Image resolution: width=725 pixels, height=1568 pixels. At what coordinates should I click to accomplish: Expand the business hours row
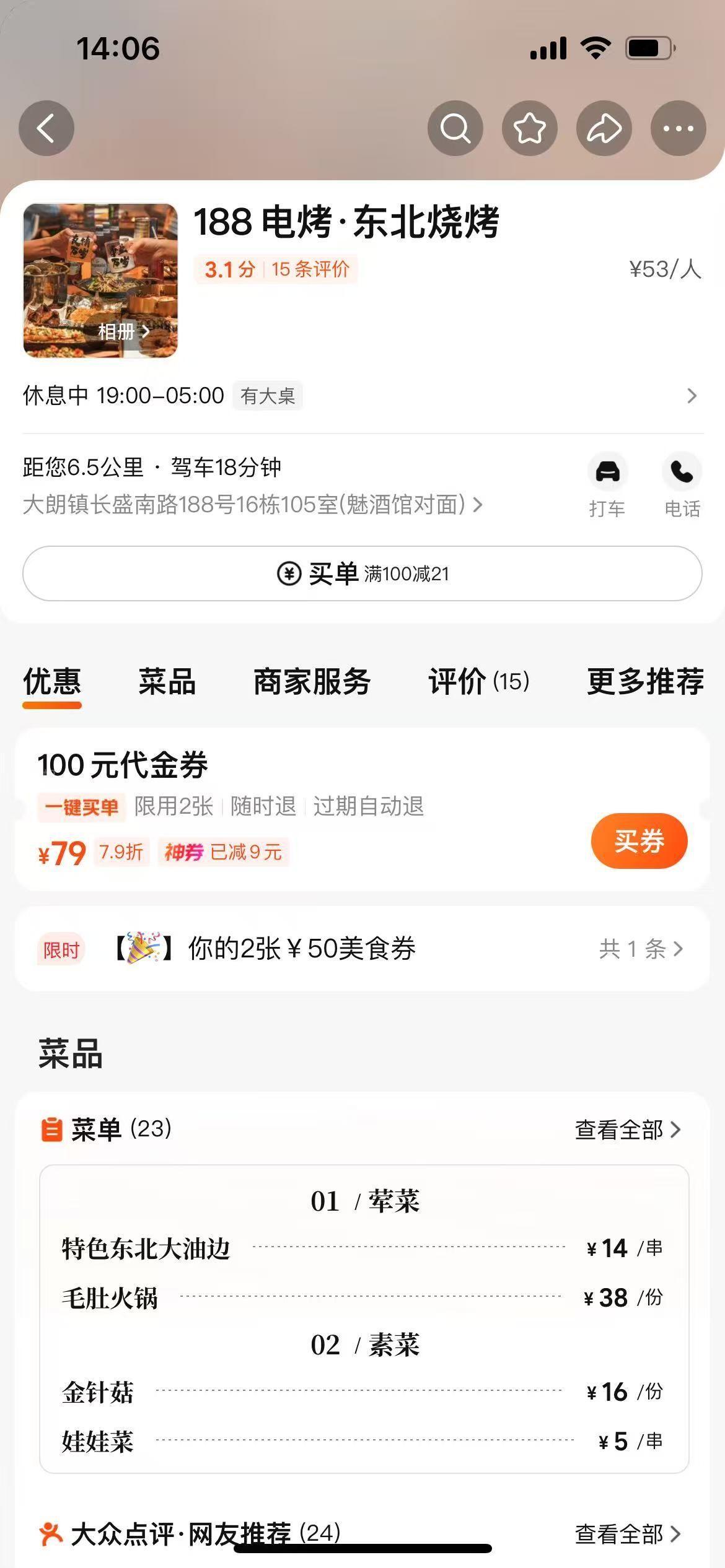(692, 396)
